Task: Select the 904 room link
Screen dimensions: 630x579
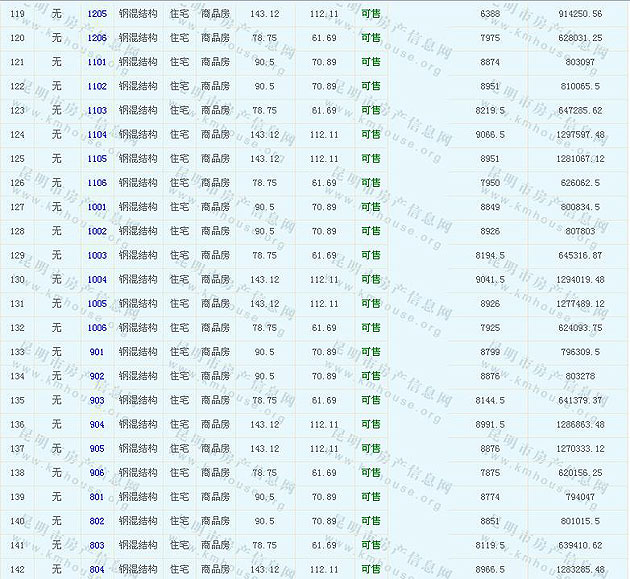Action: click(97, 425)
